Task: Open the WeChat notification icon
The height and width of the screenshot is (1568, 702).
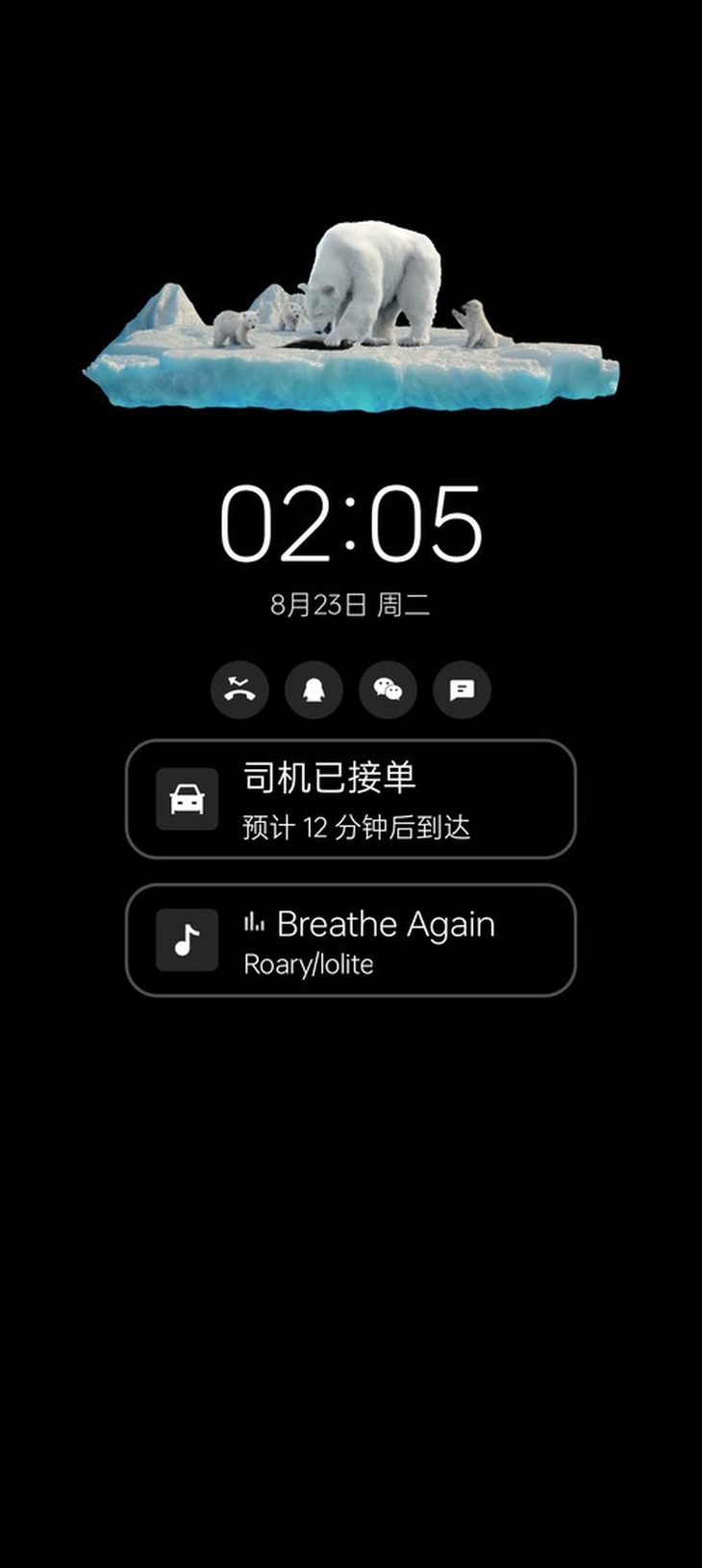Action: (x=388, y=690)
